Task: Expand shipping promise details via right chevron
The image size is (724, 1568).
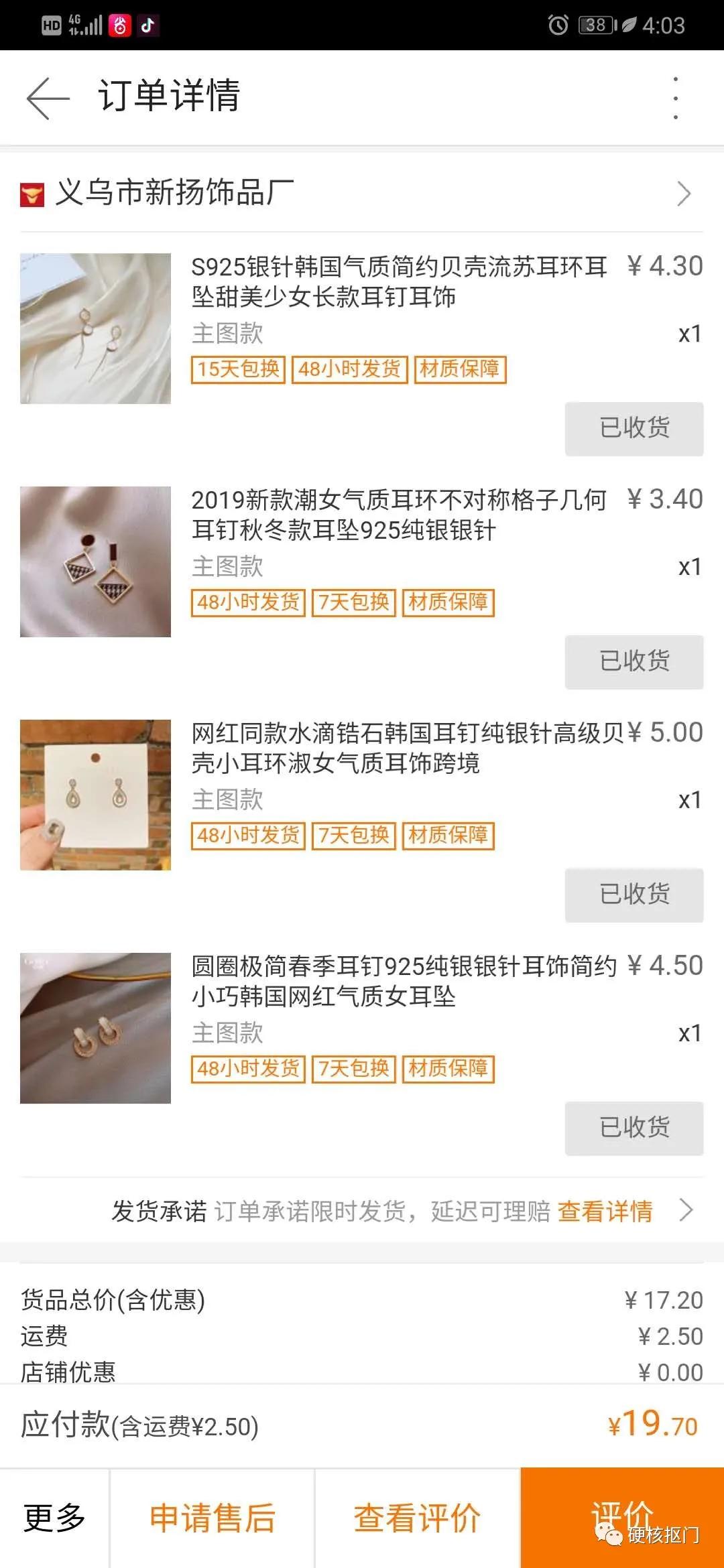Action: click(685, 1211)
